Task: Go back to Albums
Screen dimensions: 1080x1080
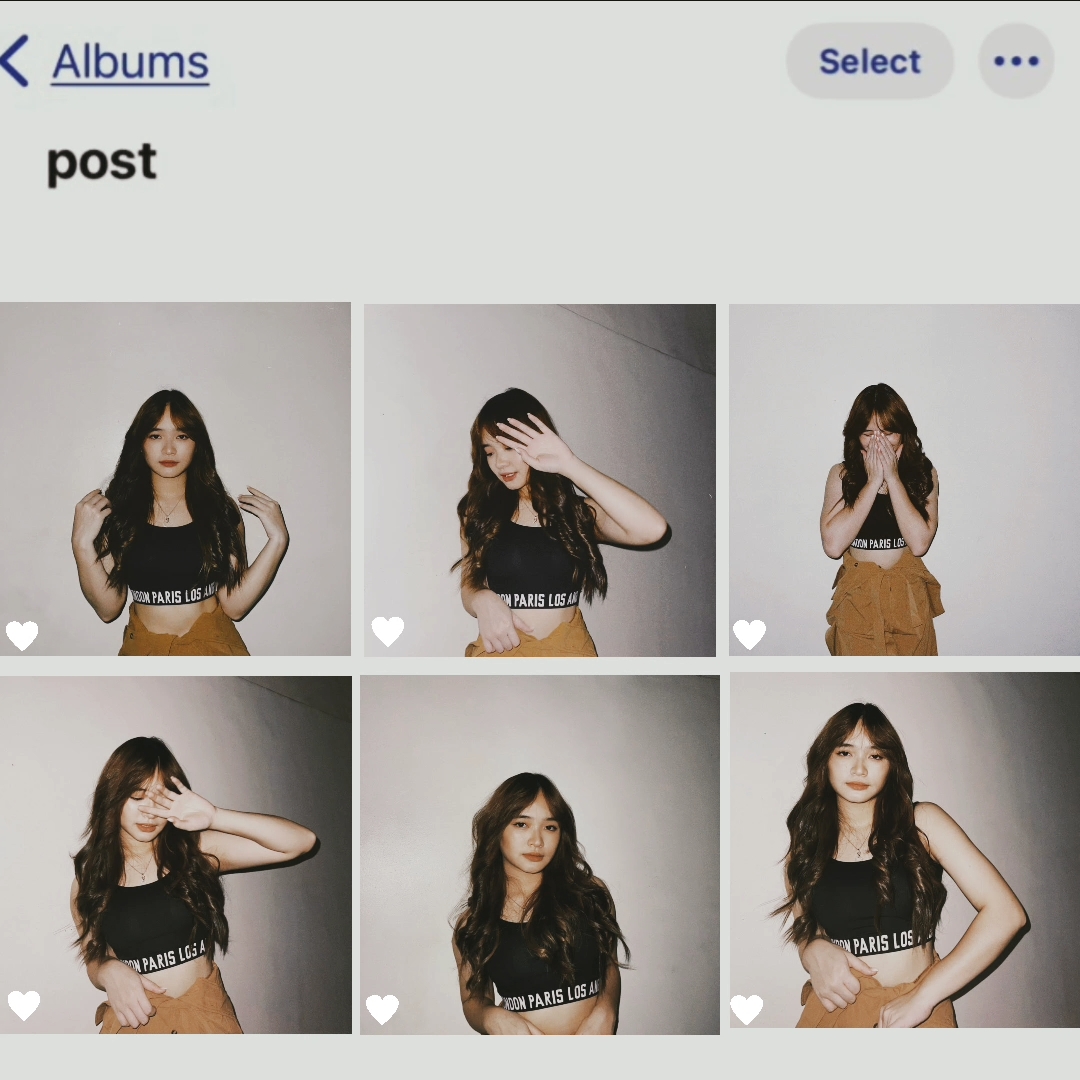Action: point(110,62)
